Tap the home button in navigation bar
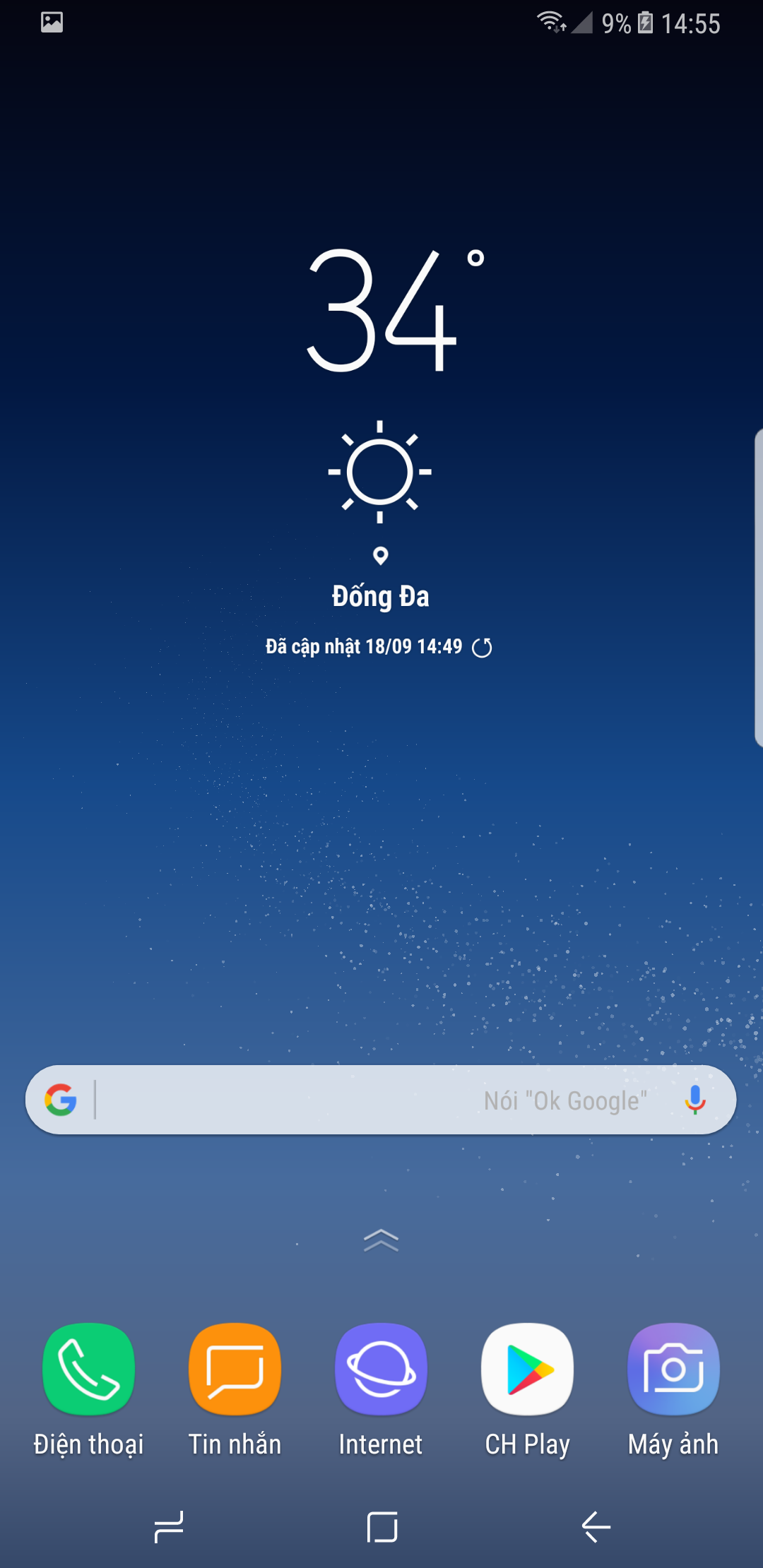 point(382,1527)
